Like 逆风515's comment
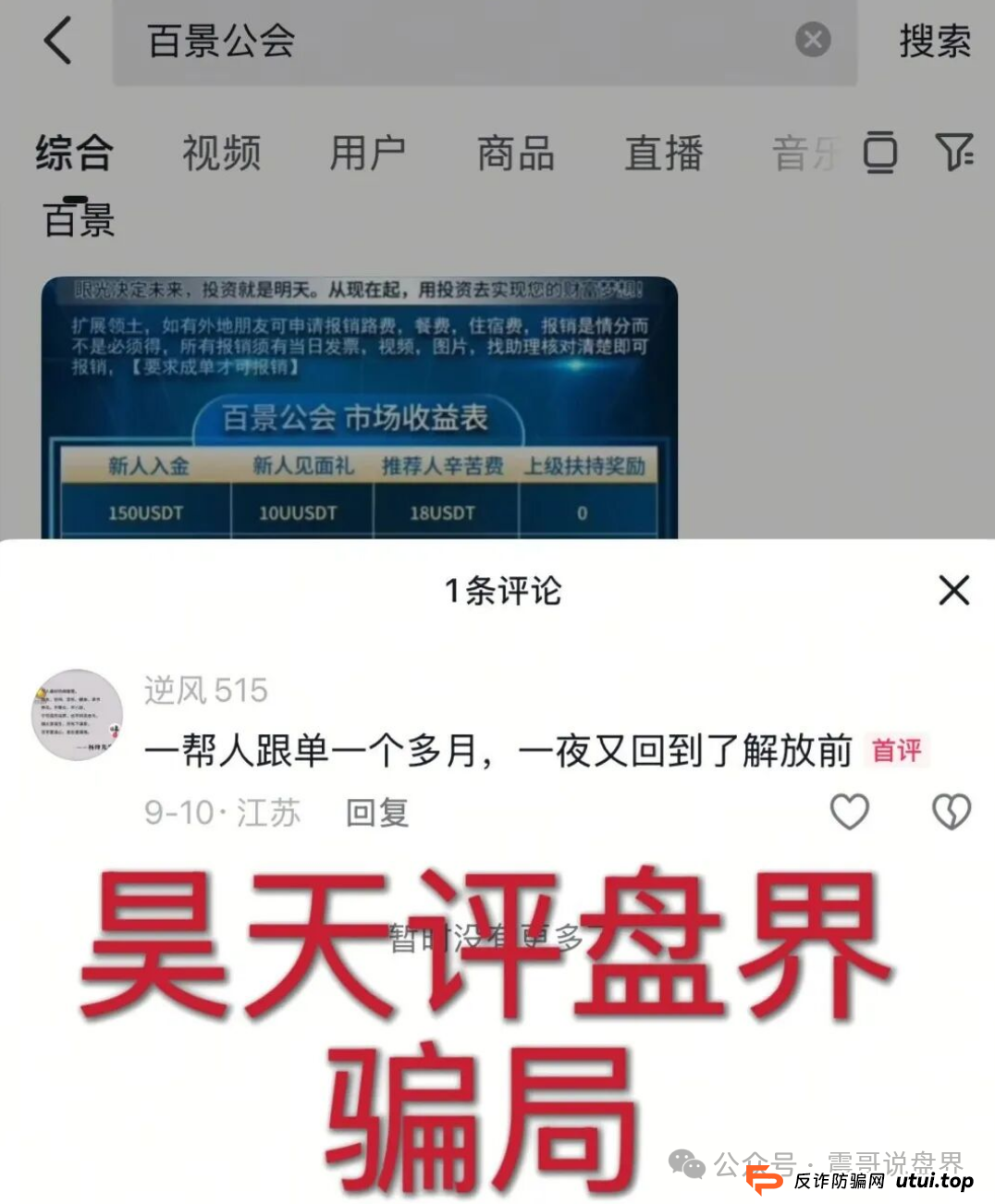Screen dimensions: 995x1204 click(x=849, y=812)
